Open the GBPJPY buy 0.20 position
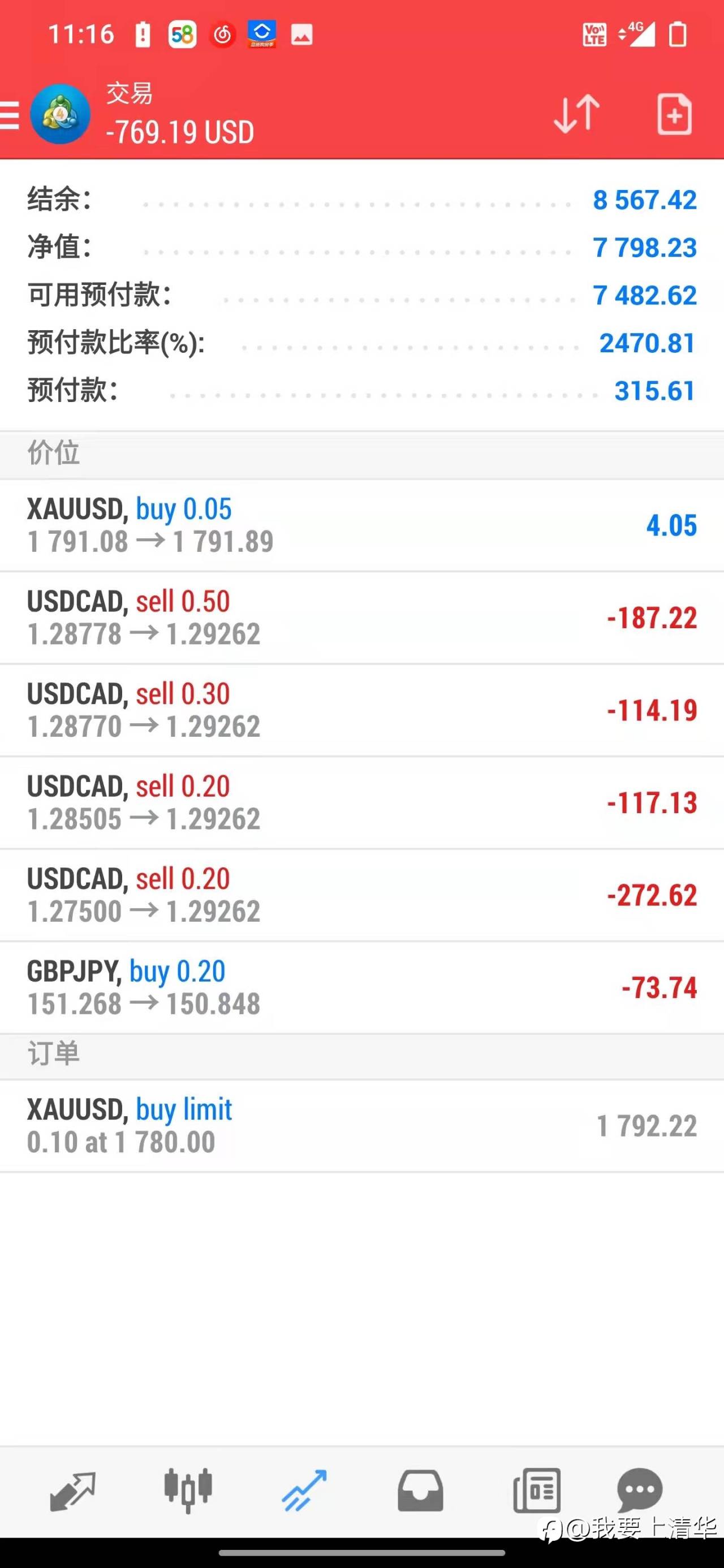This screenshot has width=724, height=1568. [x=361, y=988]
